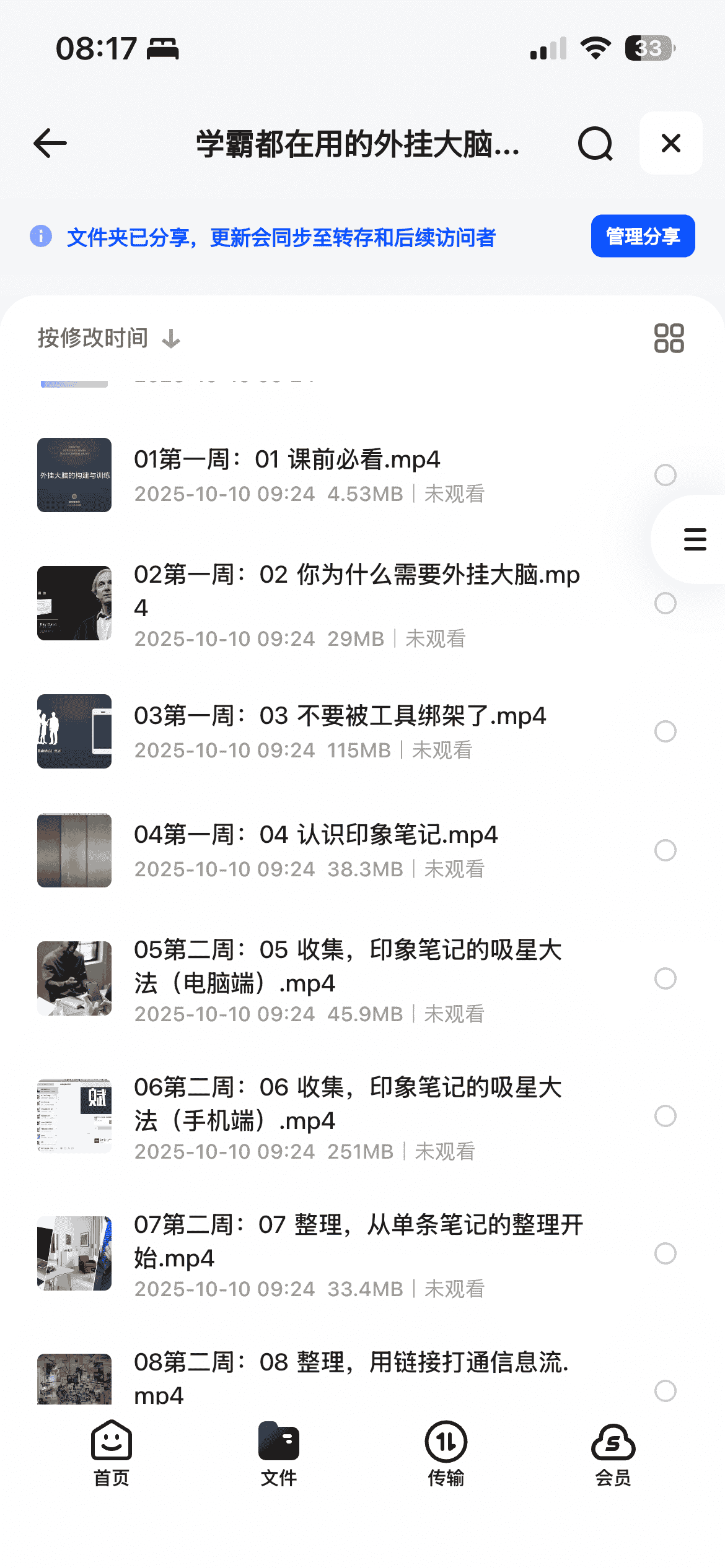Select the 02 你为什么需要外挂大脑 file circle
This screenshot has width=725, height=1568.
coord(665,603)
